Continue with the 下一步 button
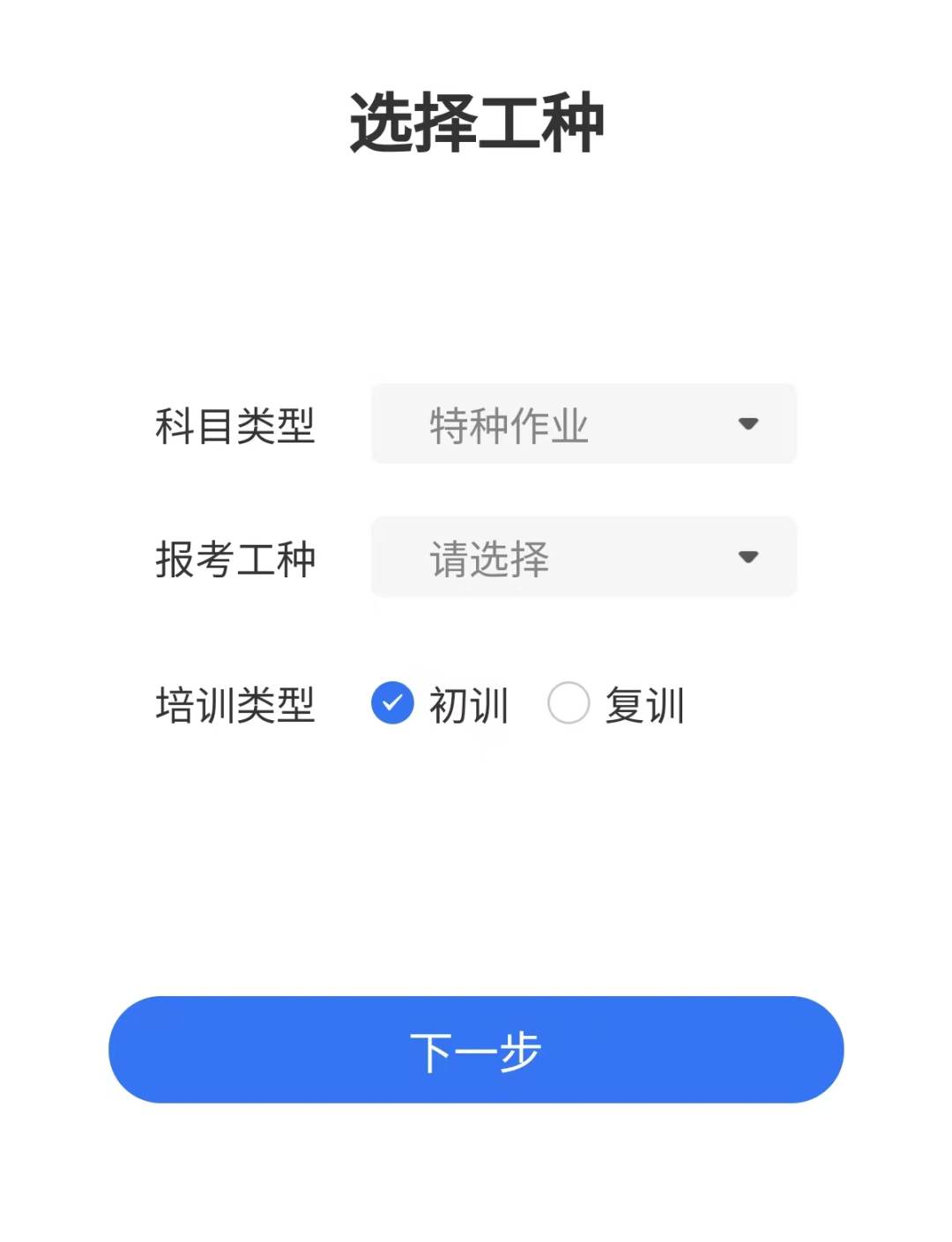Image resolution: width=952 pixels, height=1242 pixels. pyautogui.click(x=476, y=1050)
